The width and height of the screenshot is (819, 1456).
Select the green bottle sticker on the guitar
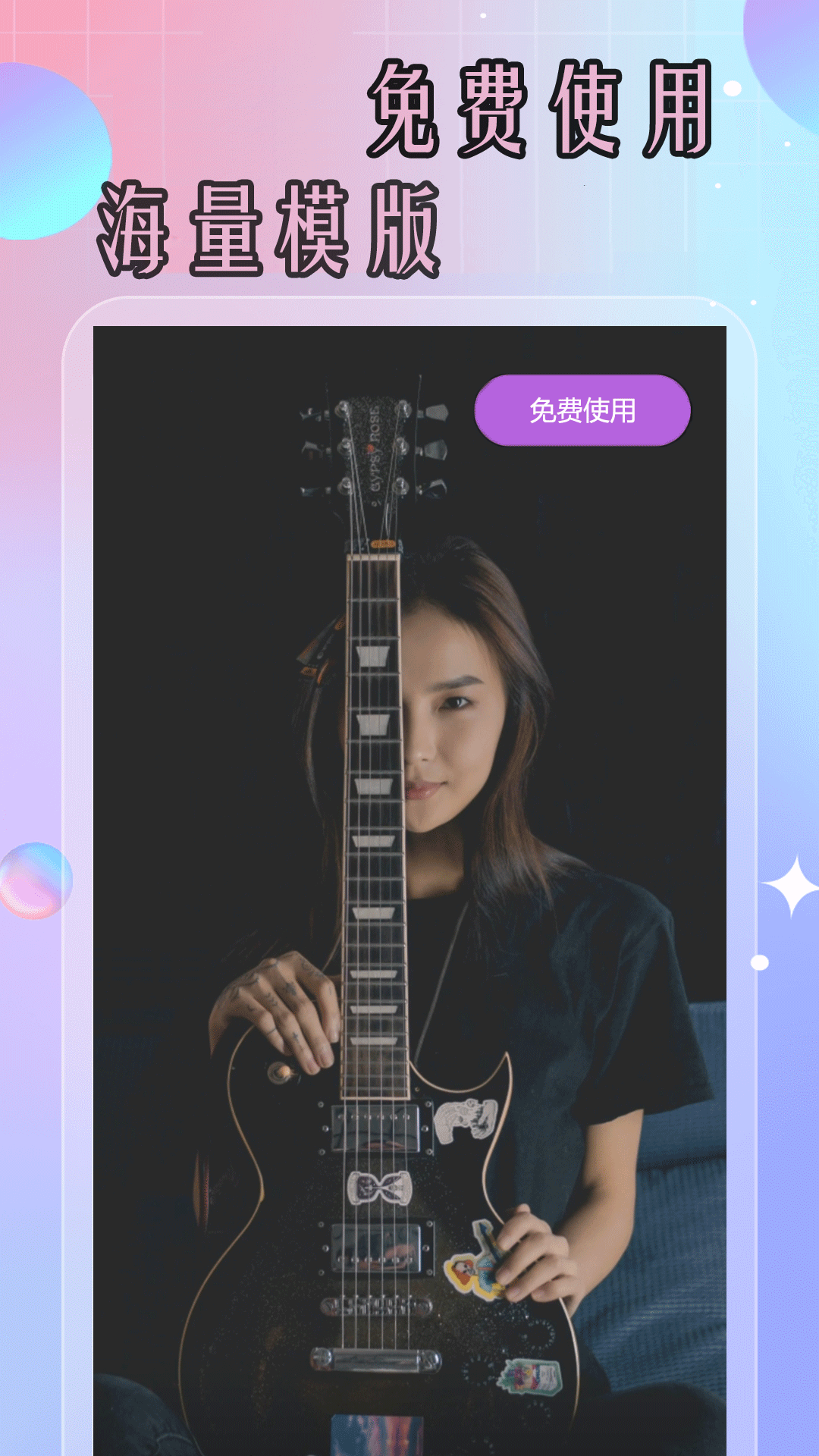(x=532, y=1378)
